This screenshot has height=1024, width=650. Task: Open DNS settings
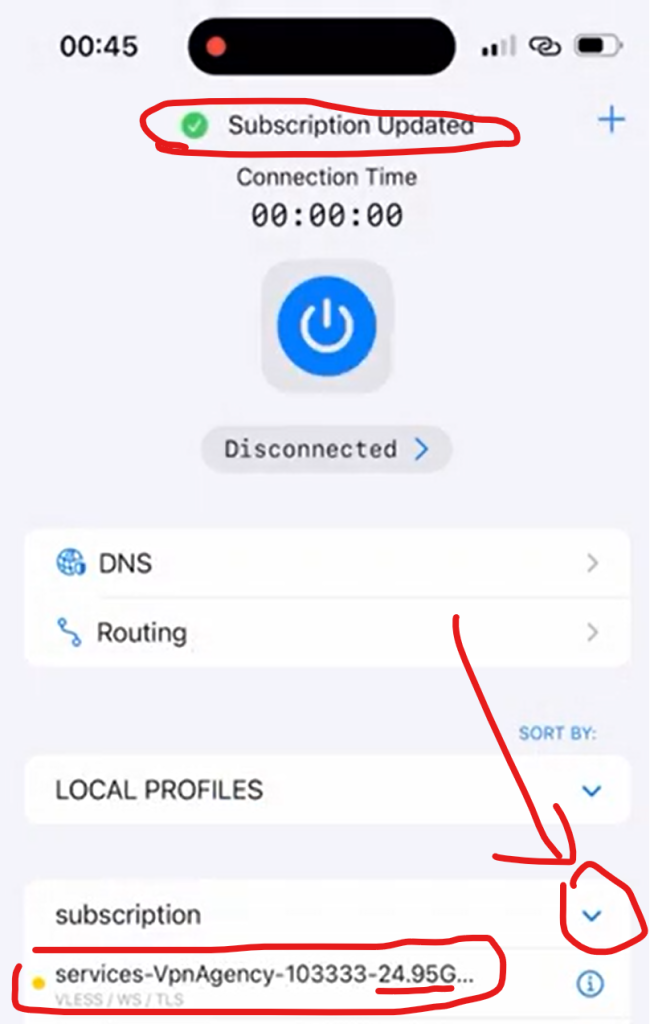(326, 563)
